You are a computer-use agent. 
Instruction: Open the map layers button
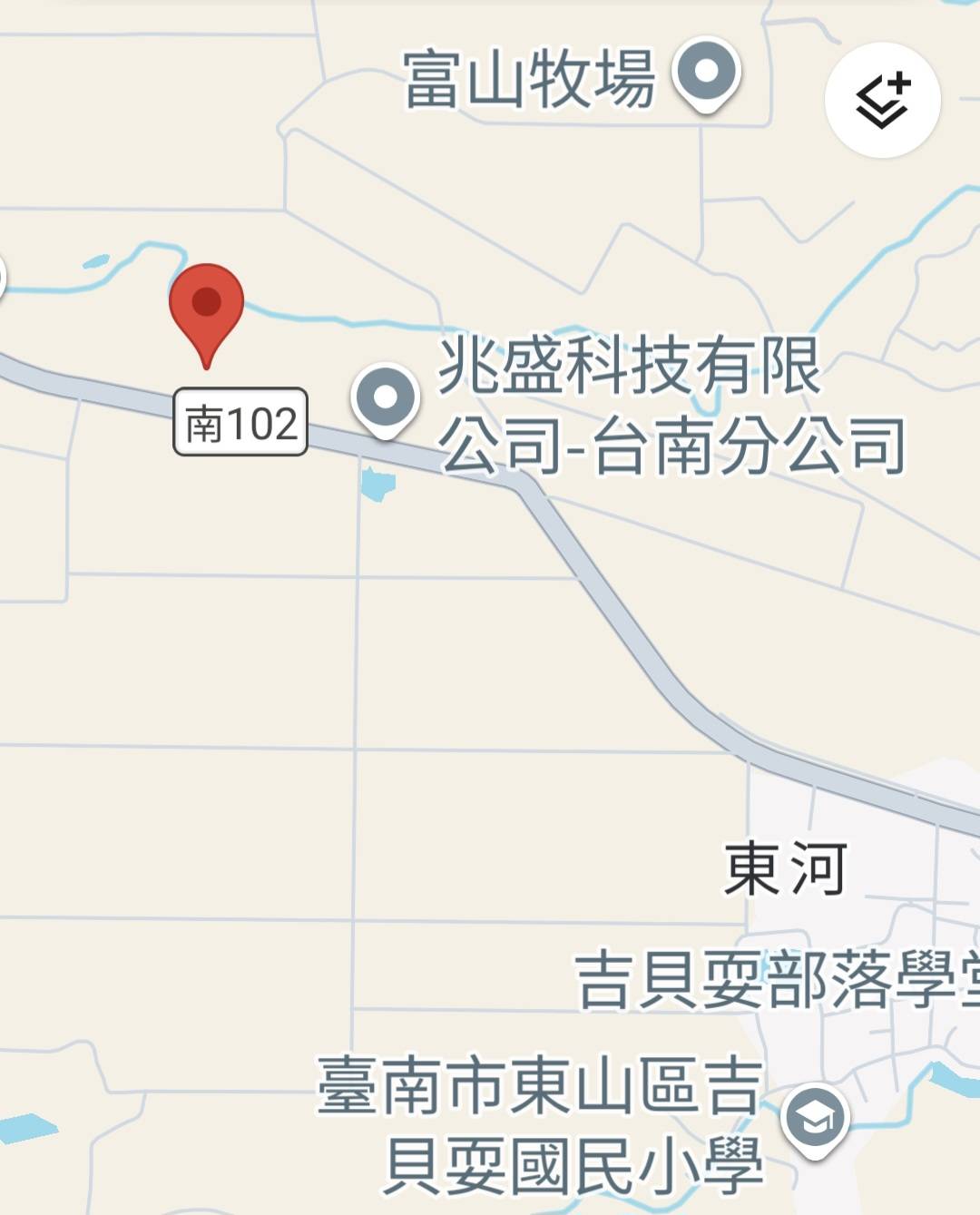882,100
